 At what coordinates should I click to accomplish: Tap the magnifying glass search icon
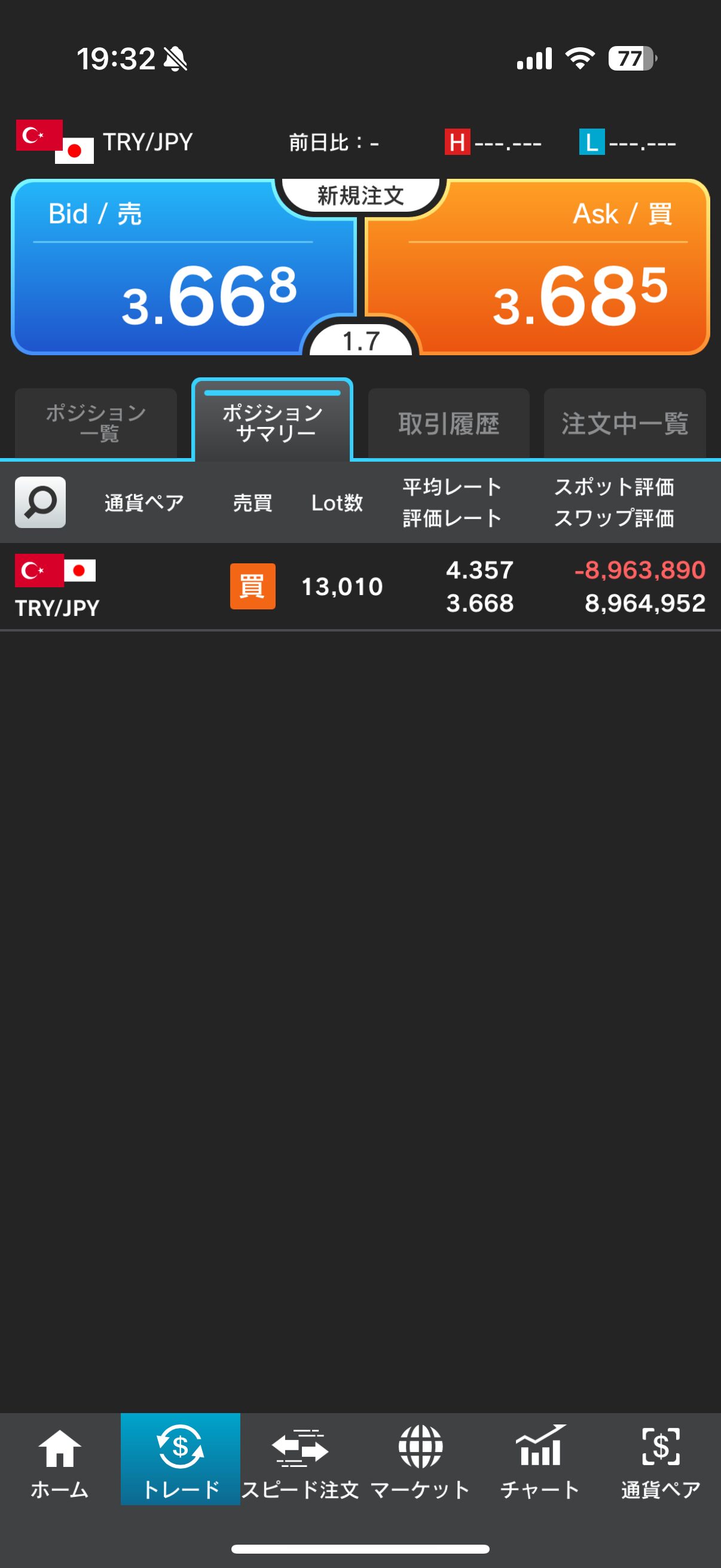tap(40, 502)
